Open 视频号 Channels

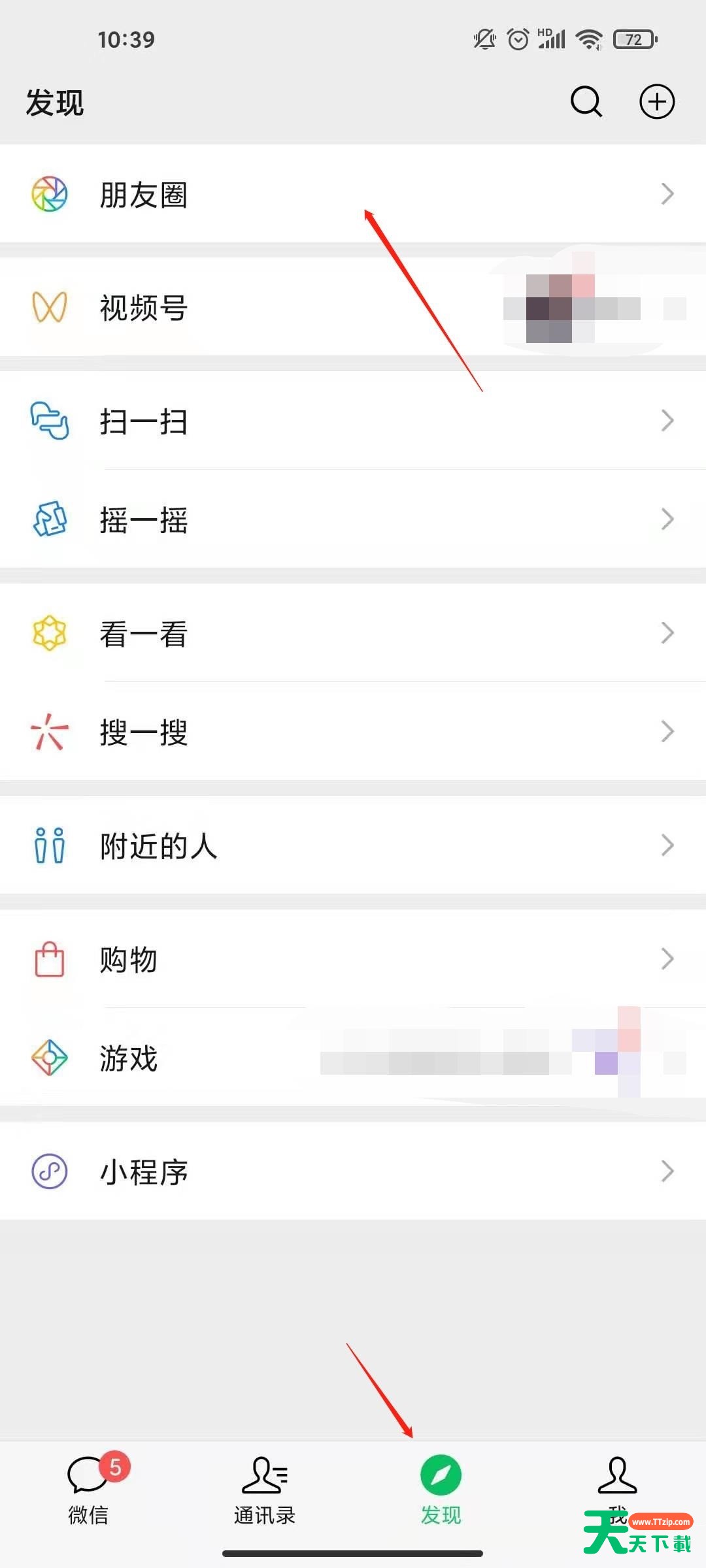click(x=353, y=307)
